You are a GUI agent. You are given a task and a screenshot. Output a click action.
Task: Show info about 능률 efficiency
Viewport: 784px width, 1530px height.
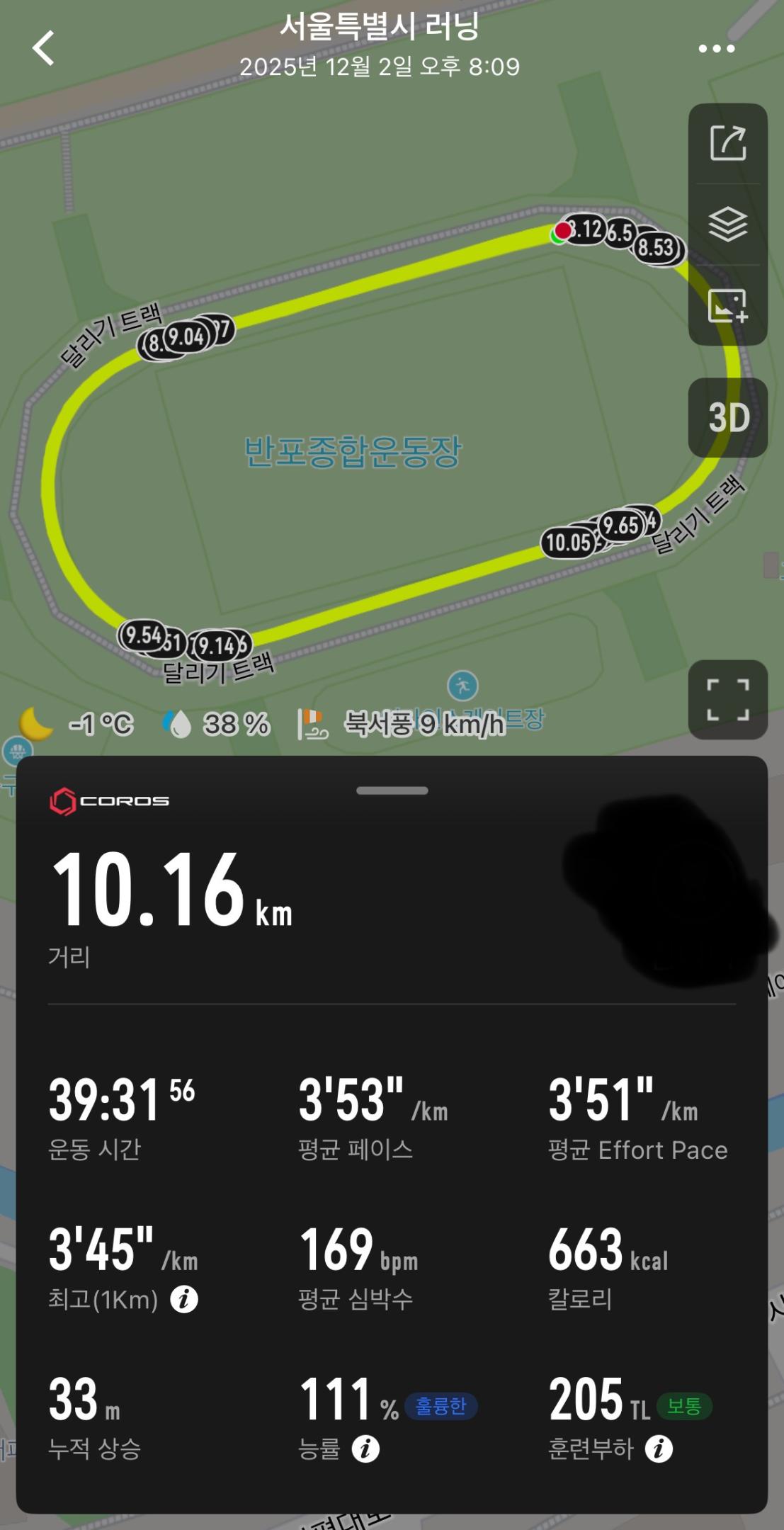pos(365,1449)
